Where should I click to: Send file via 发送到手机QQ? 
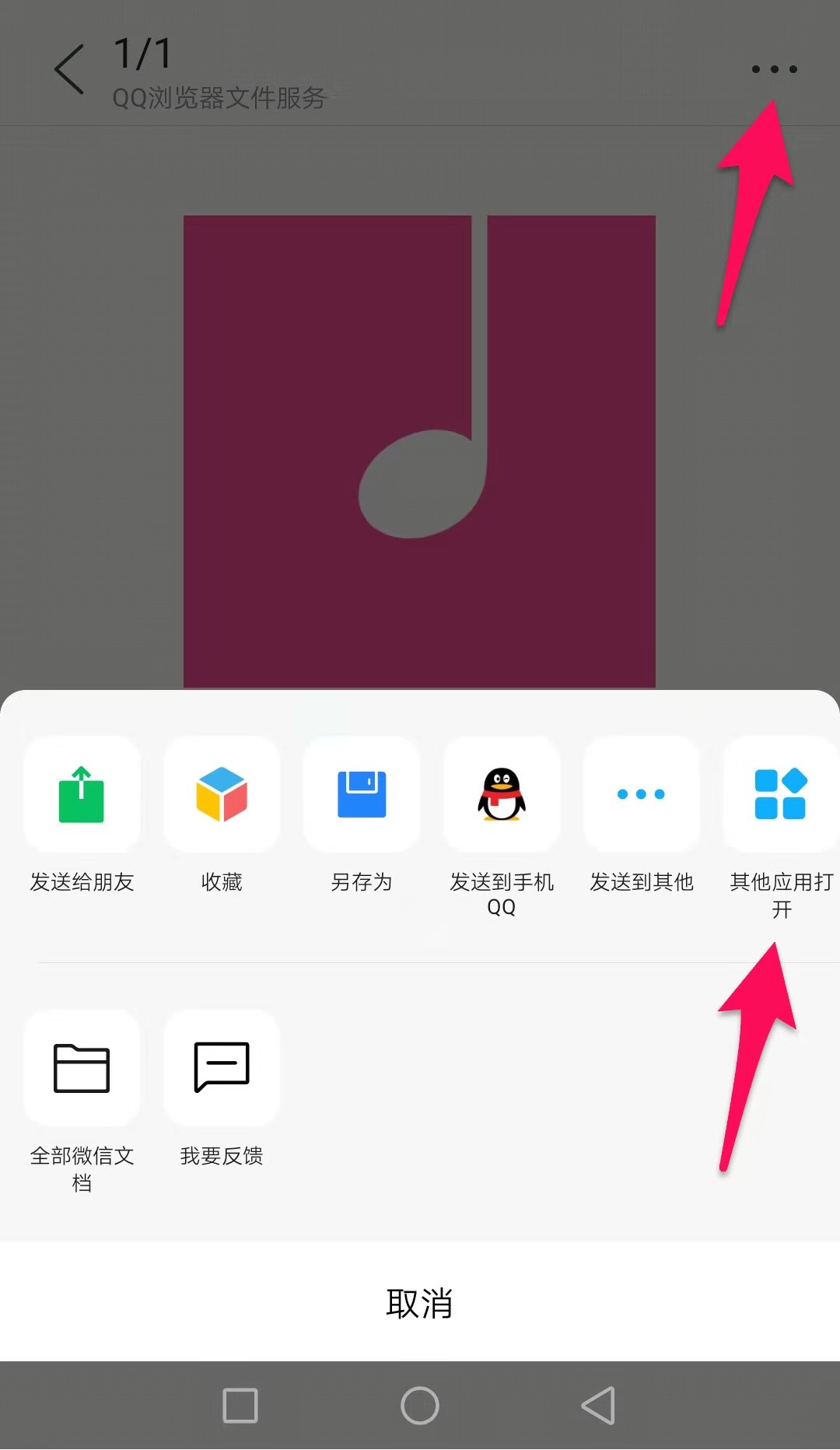point(502,794)
